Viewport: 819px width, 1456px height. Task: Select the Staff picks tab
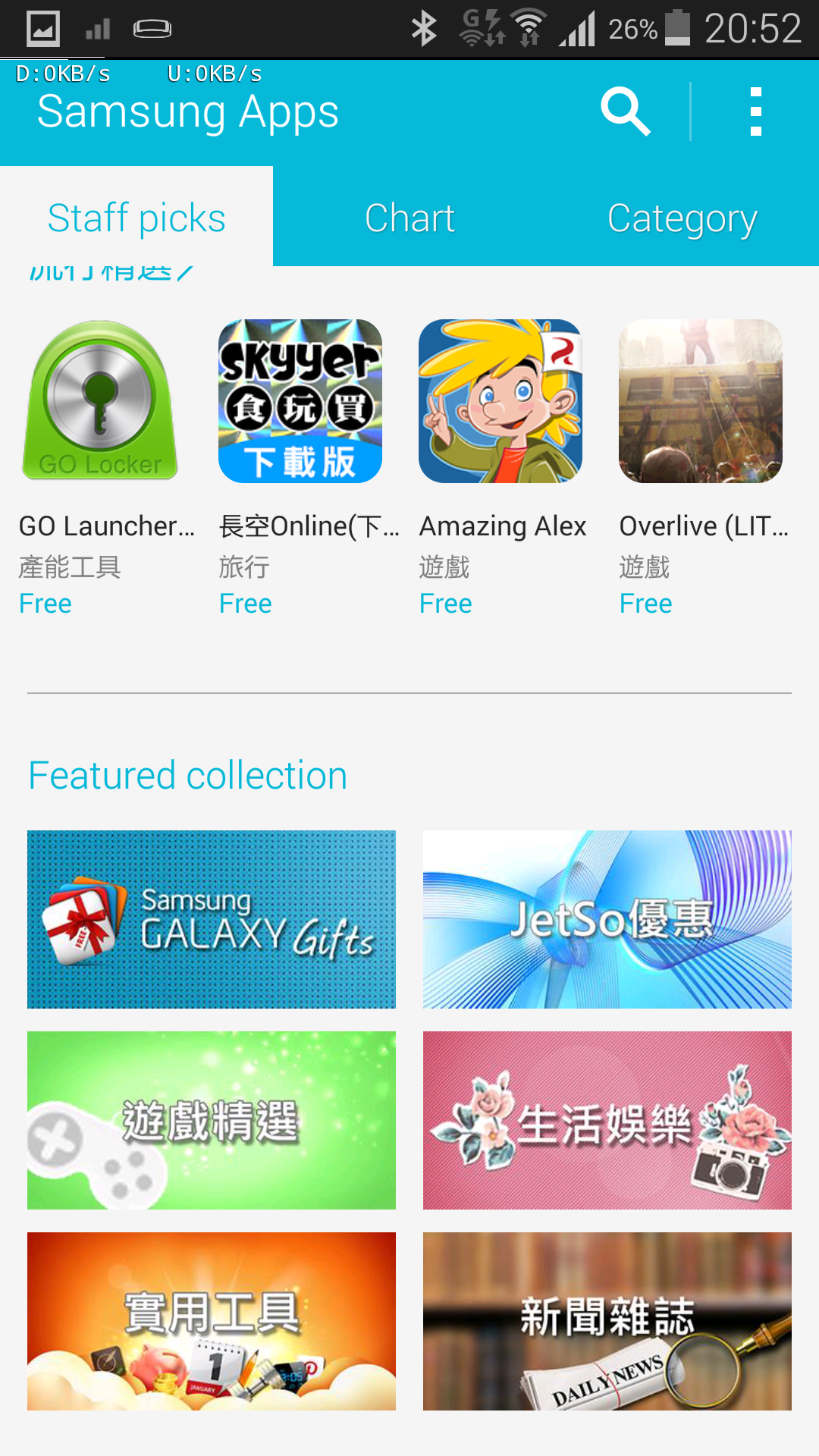pyautogui.click(x=136, y=218)
